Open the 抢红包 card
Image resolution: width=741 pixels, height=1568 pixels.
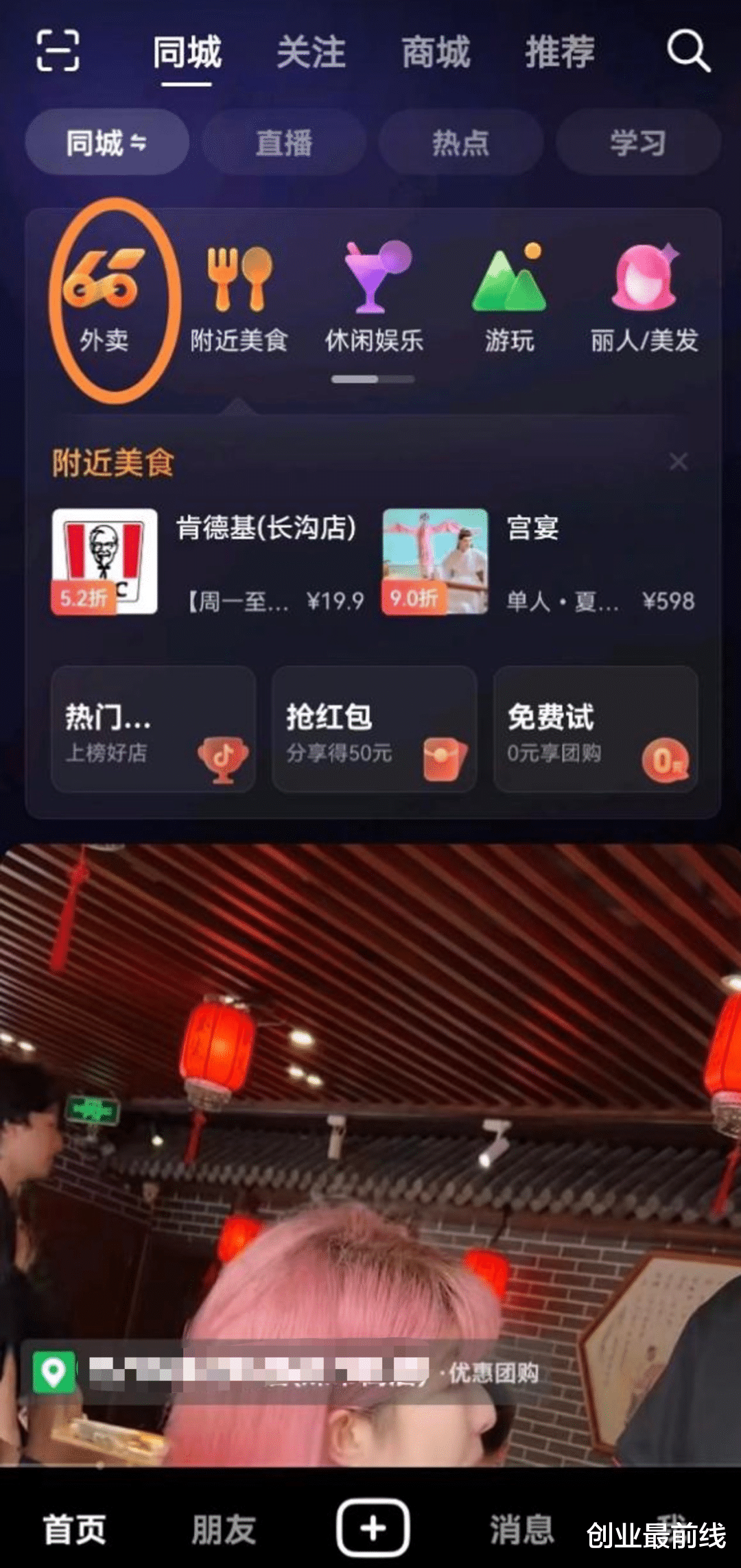tap(375, 730)
